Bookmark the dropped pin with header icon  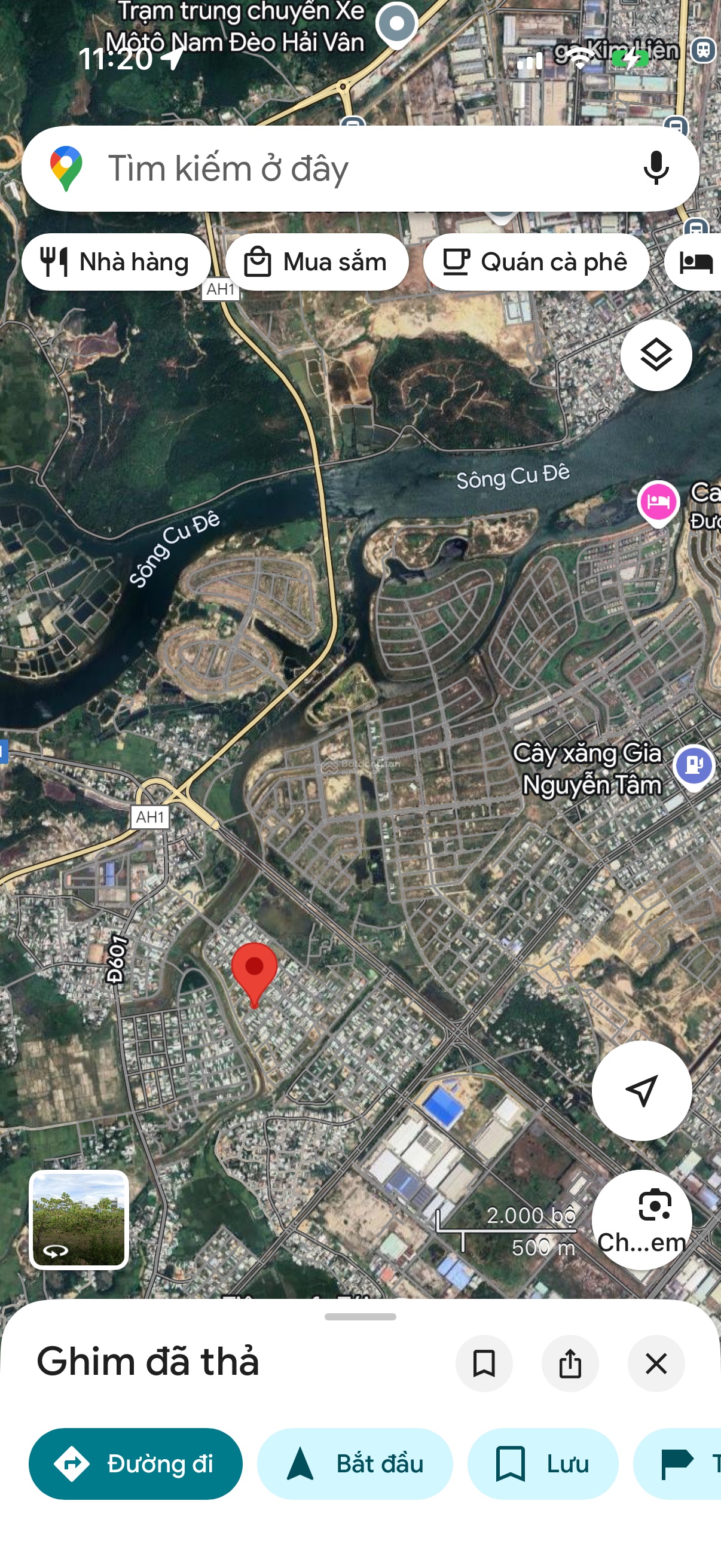[484, 1363]
